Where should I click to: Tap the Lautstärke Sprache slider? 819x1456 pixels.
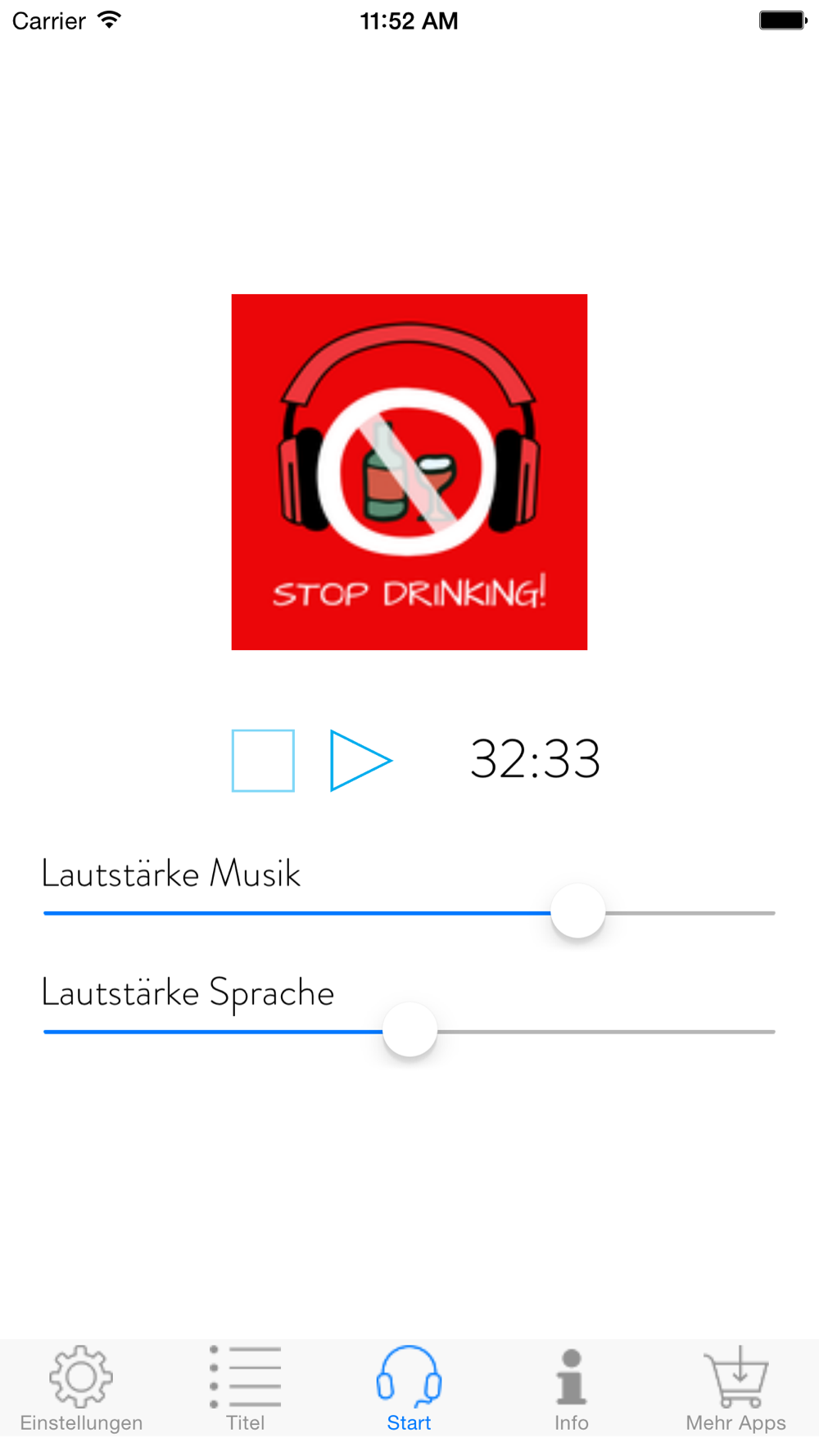[409, 1031]
